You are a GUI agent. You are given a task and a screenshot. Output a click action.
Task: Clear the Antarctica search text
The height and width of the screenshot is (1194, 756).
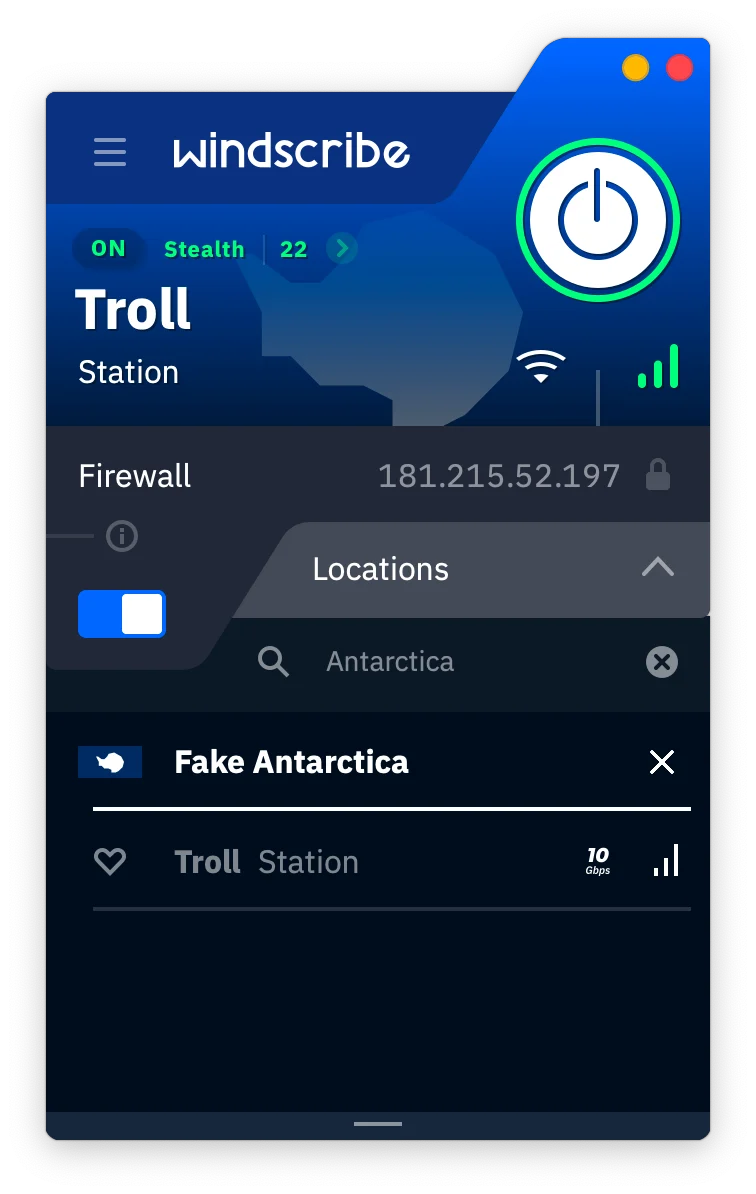[x=661, y=662]
